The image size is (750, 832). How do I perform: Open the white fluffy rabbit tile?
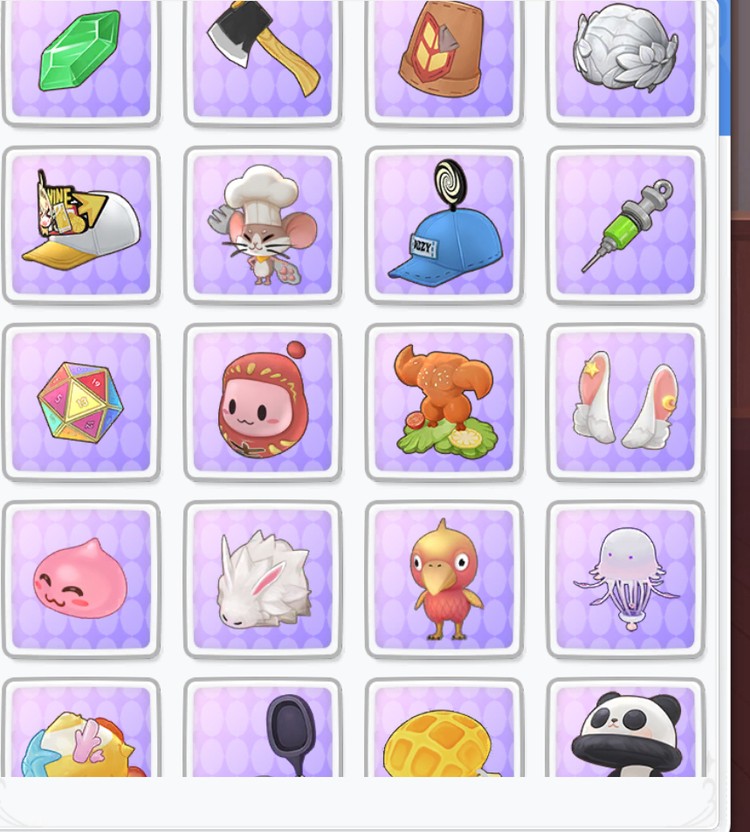(263, 579)
